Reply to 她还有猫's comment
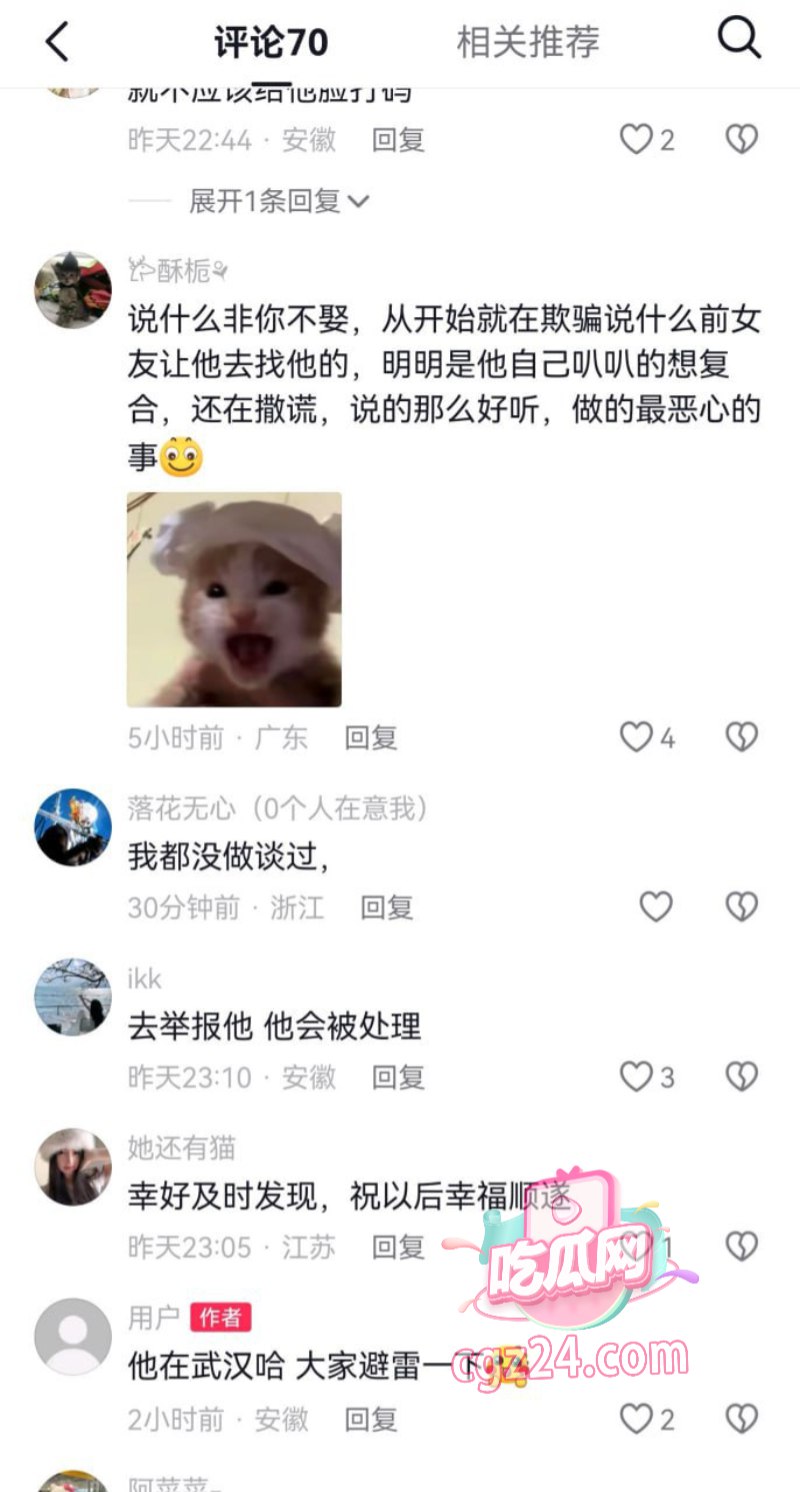 (x=398, y=1247)
